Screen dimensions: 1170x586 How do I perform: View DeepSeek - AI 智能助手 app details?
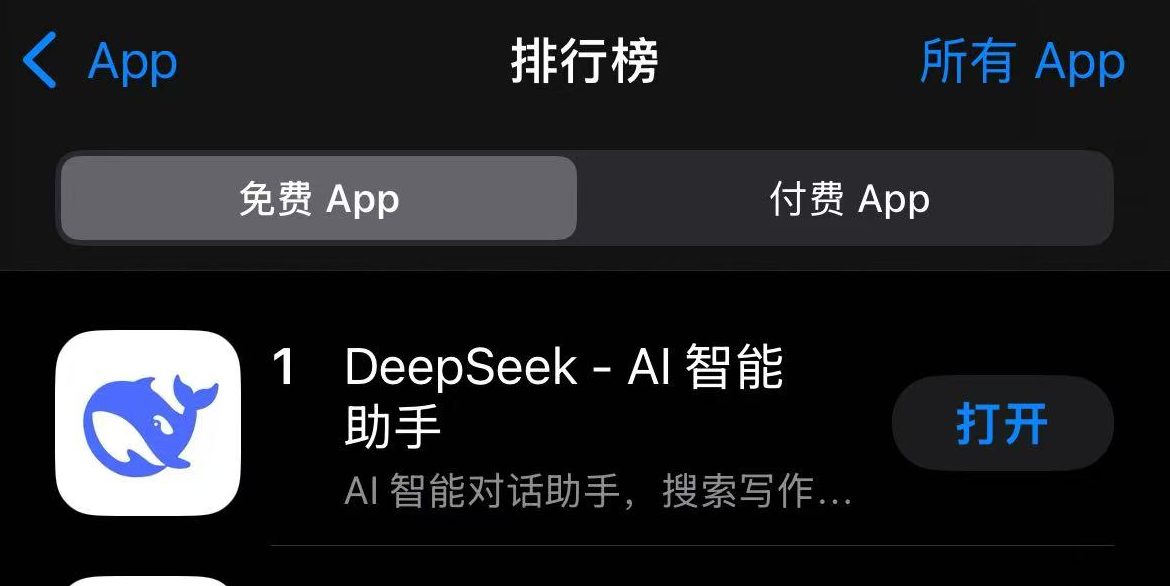point(563,396)
